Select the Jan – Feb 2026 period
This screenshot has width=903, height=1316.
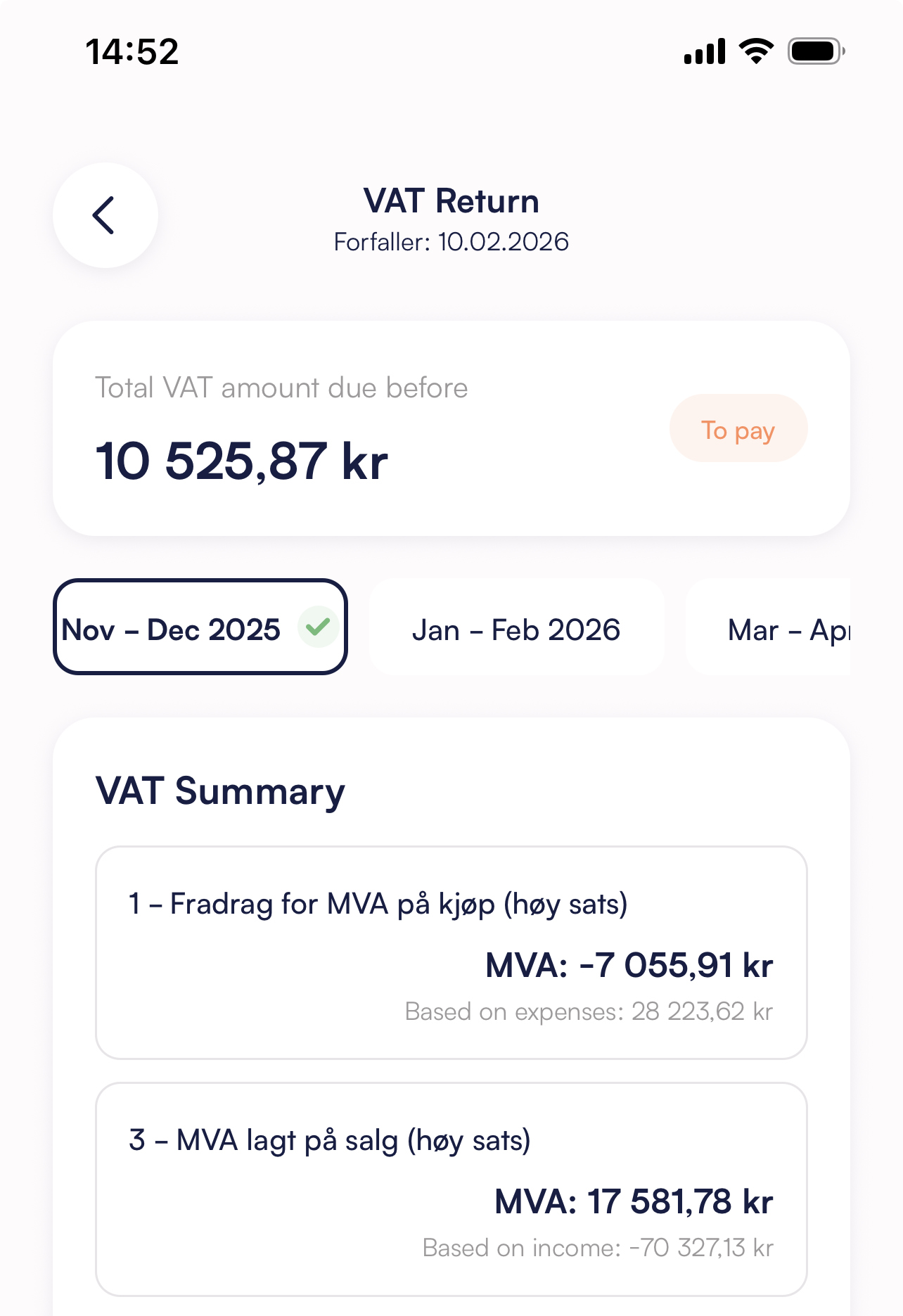[517, 629]
